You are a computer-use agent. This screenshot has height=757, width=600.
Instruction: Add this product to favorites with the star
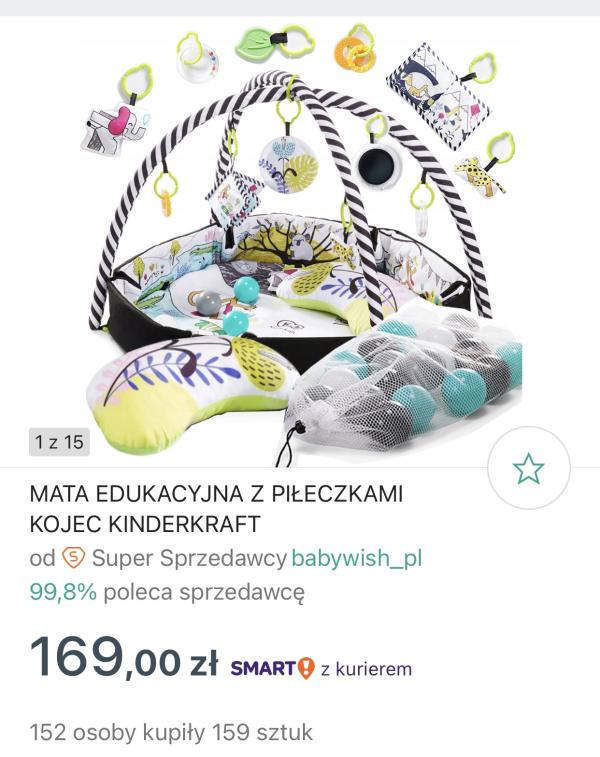528,469
